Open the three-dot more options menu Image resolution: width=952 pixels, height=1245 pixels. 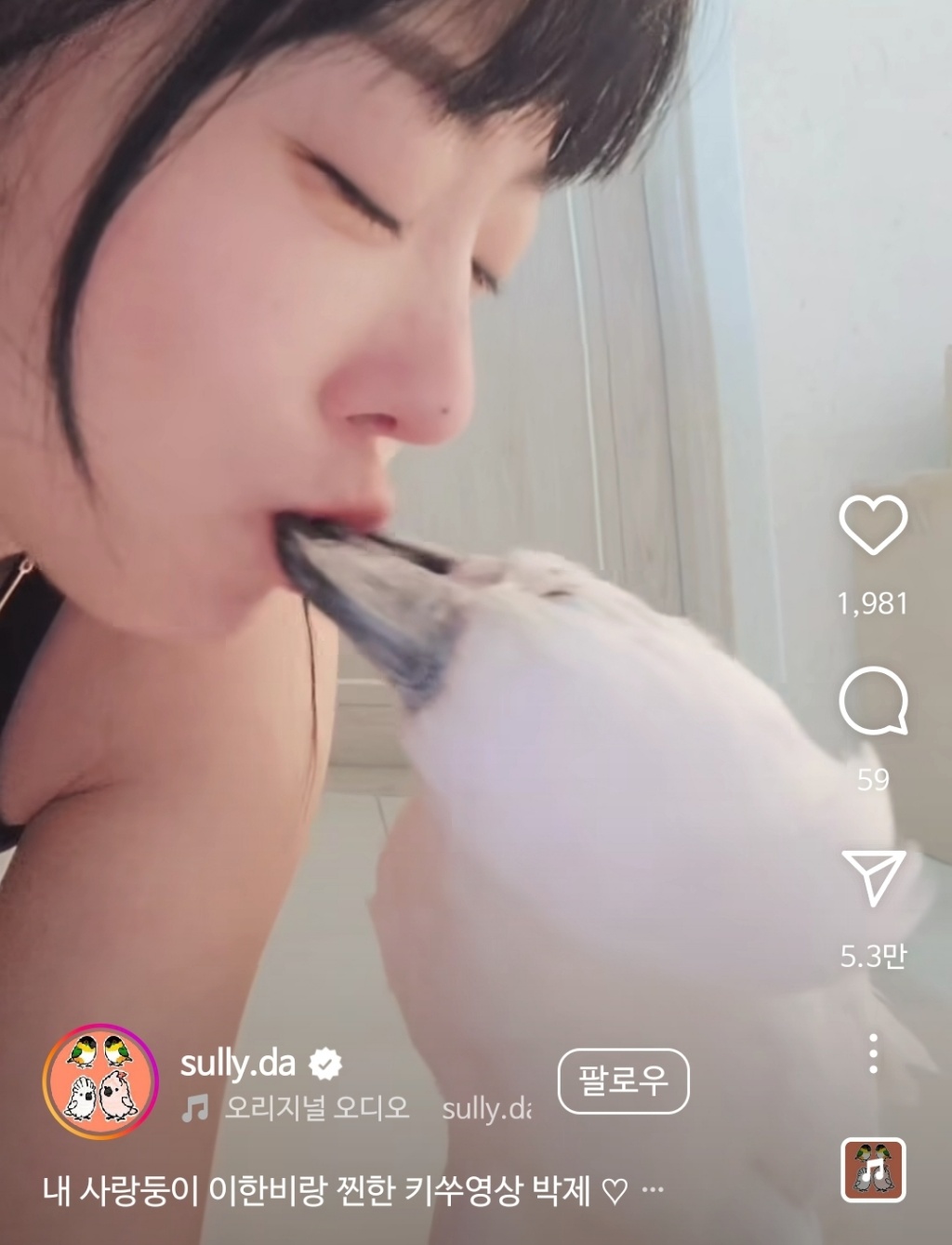click(x=873, y=1053)
